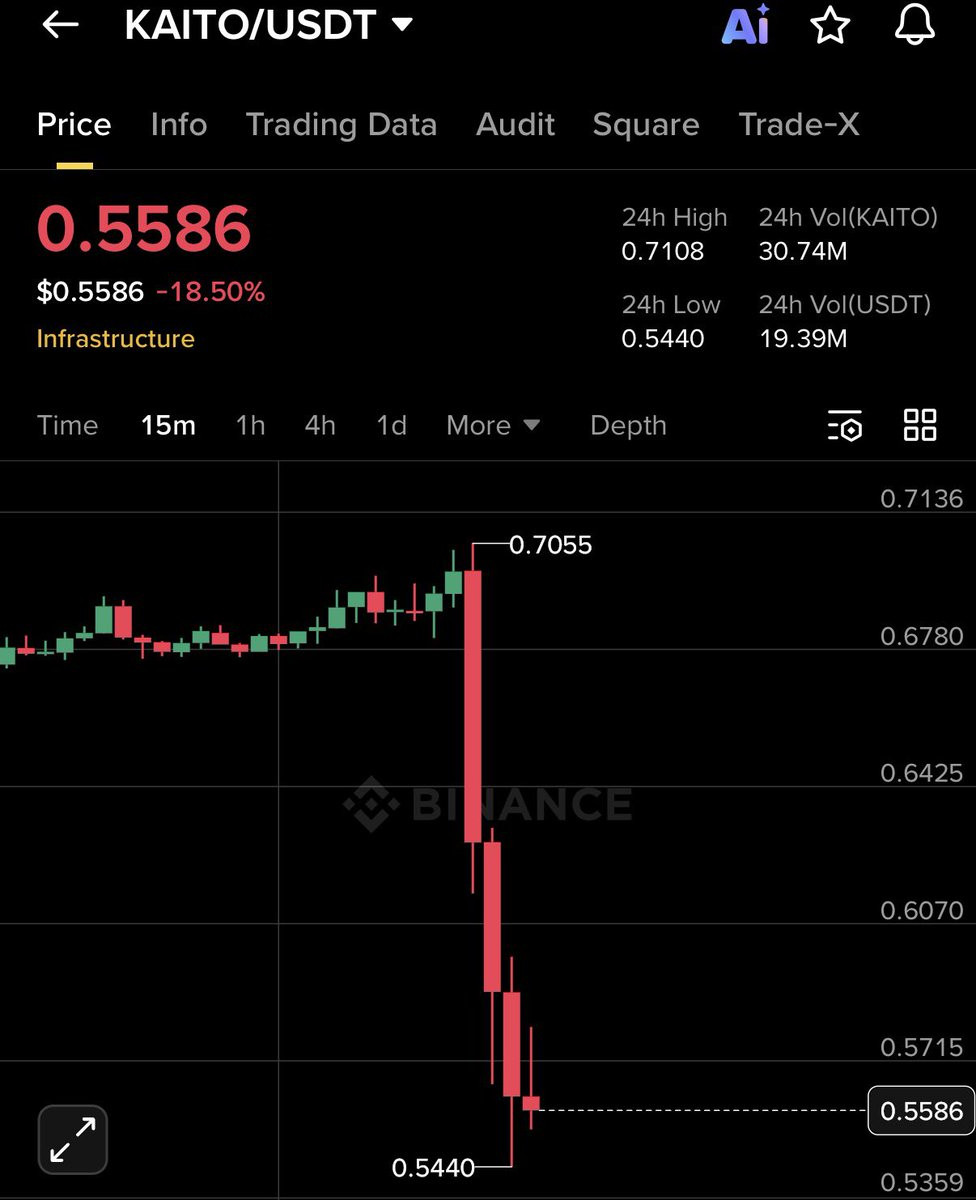Open the grid layout tools icon
The image size is (976, 1200).
pos(920,425)
